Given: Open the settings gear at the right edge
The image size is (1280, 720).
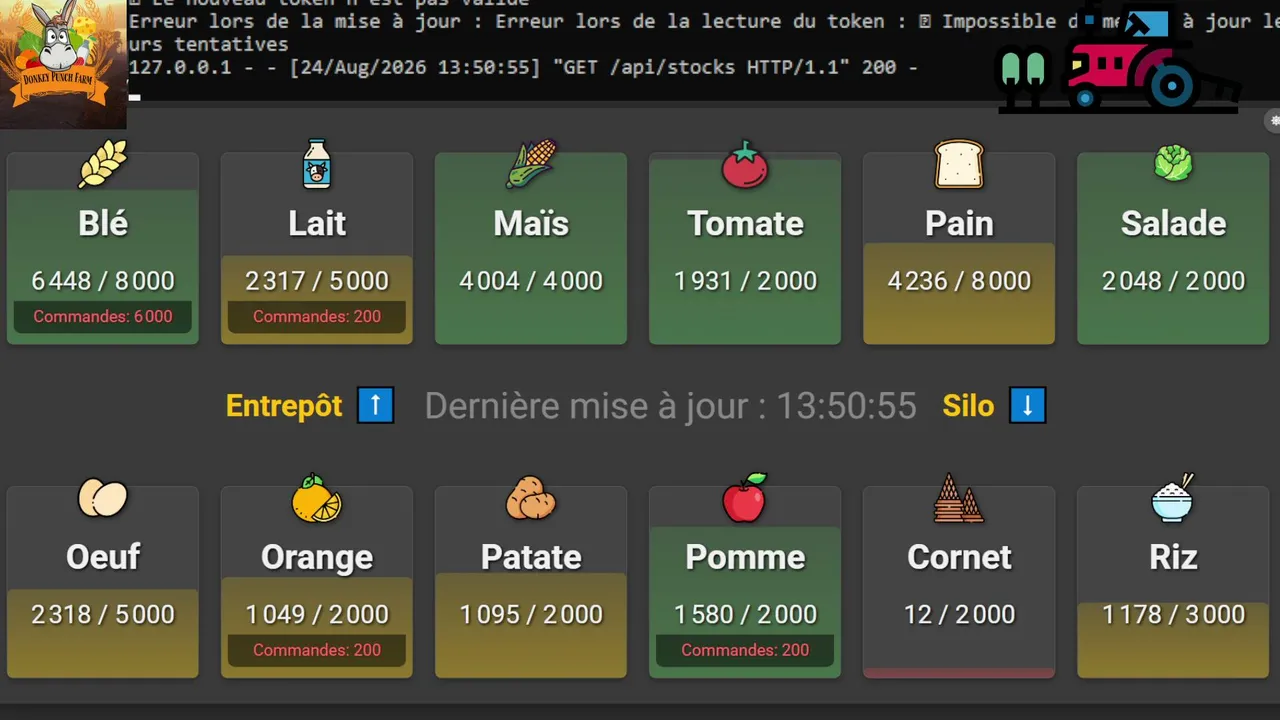Looking at the screenshot, I should click(x=1274, y=120).
